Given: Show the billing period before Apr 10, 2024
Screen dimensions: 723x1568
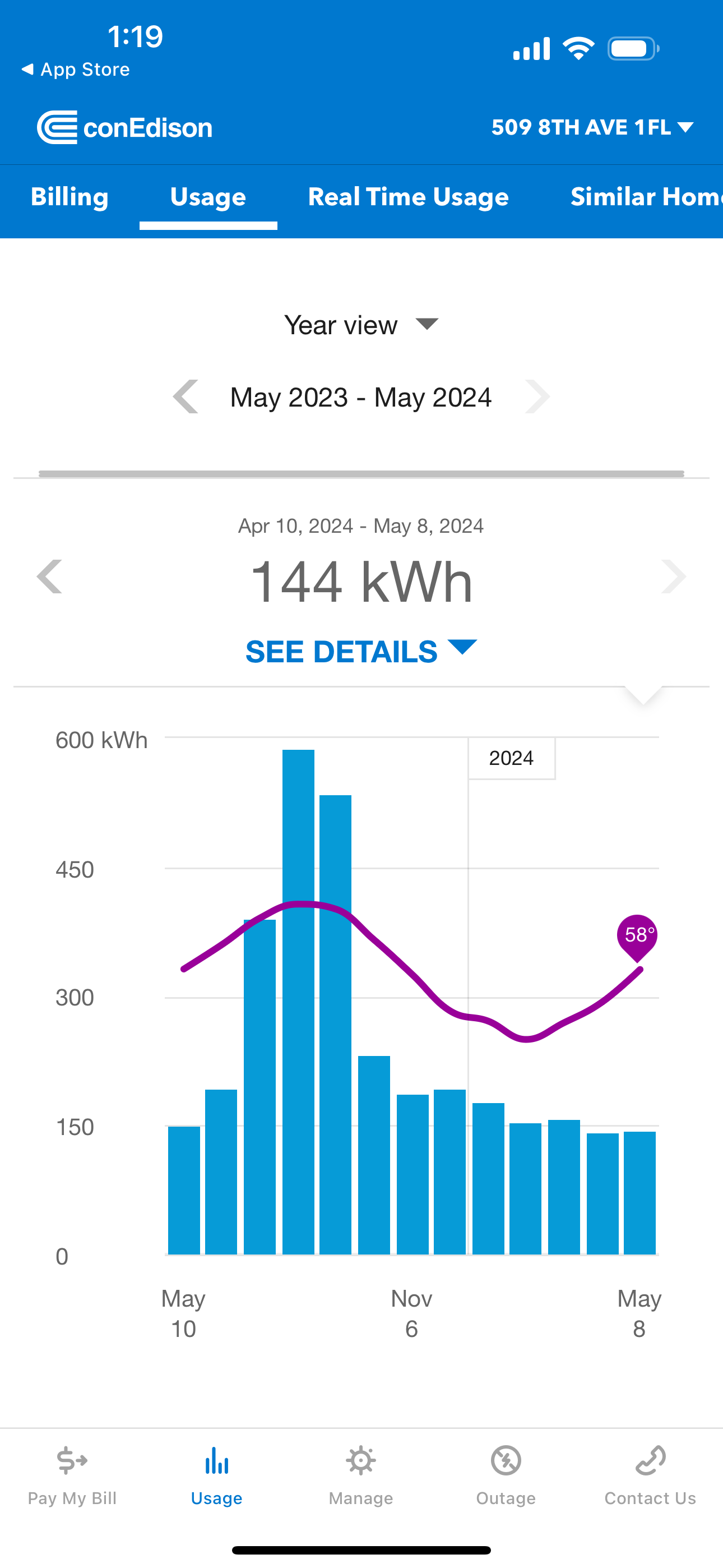Looking at the screenshot, I should (x=49, y=577).
